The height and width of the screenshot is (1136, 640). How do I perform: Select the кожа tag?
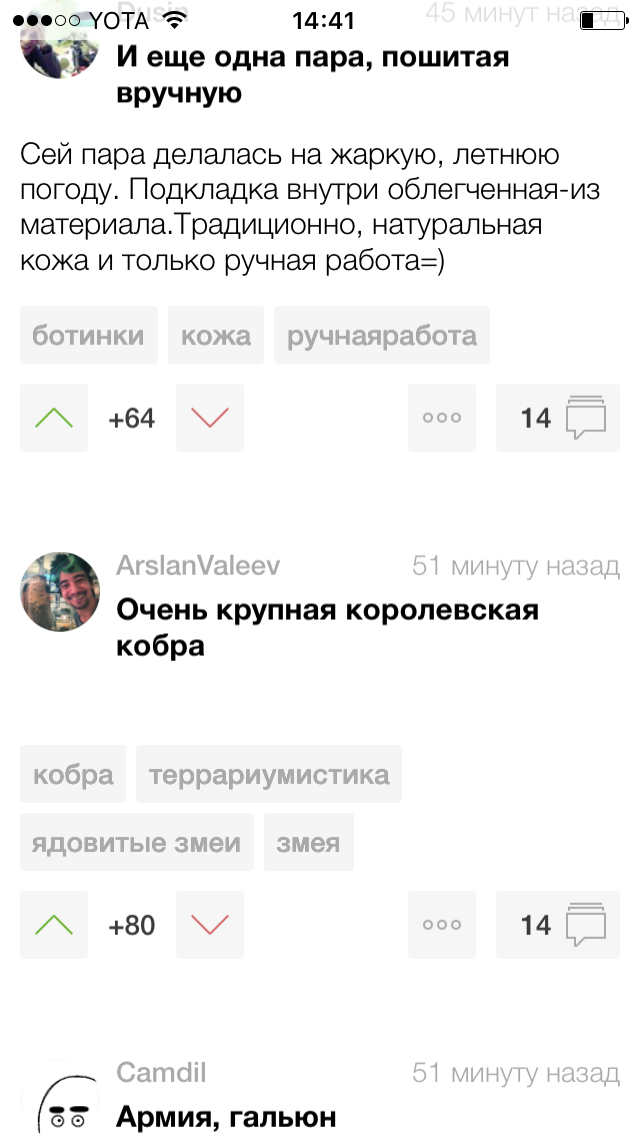coord(215,336)
